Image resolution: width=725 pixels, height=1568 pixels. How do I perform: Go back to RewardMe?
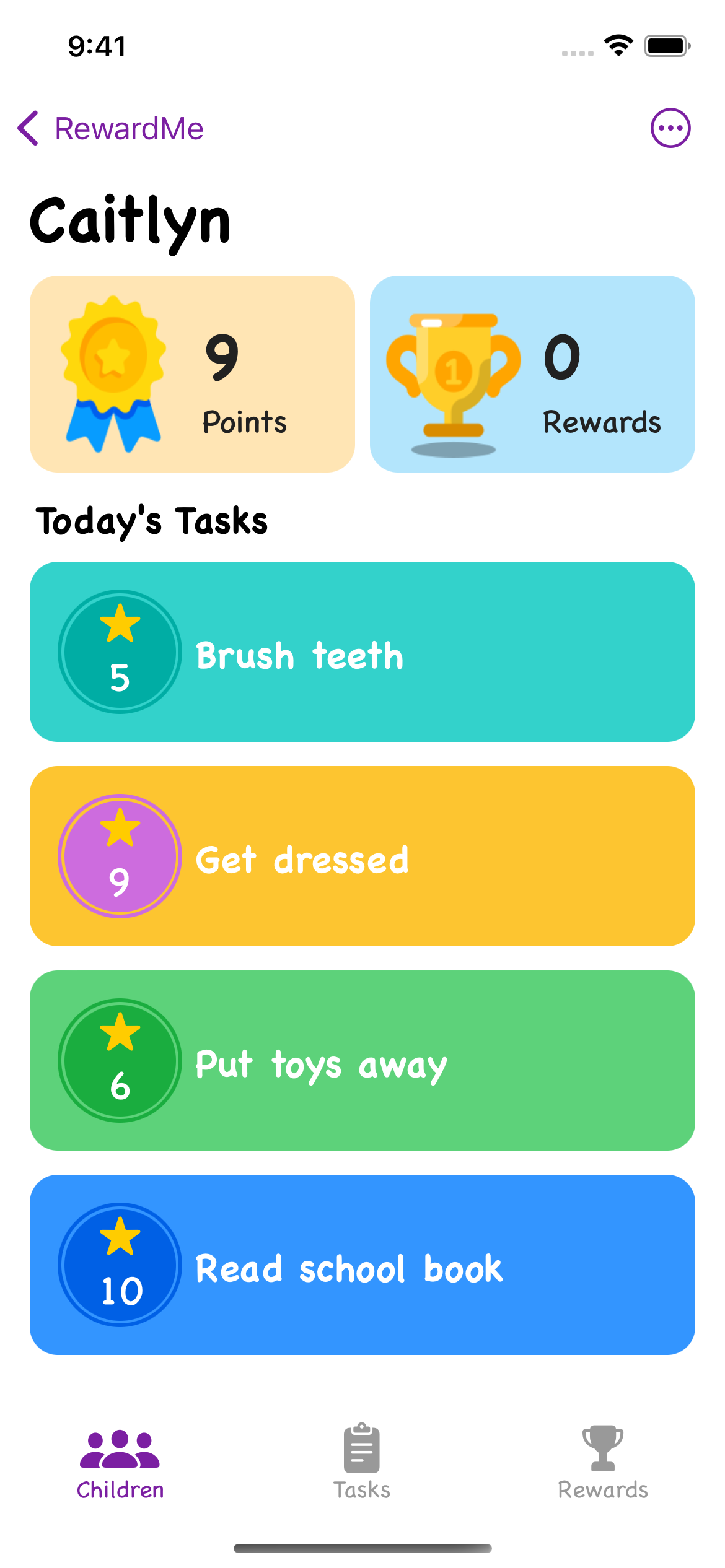pyautogui.click(x=110, y=129)
